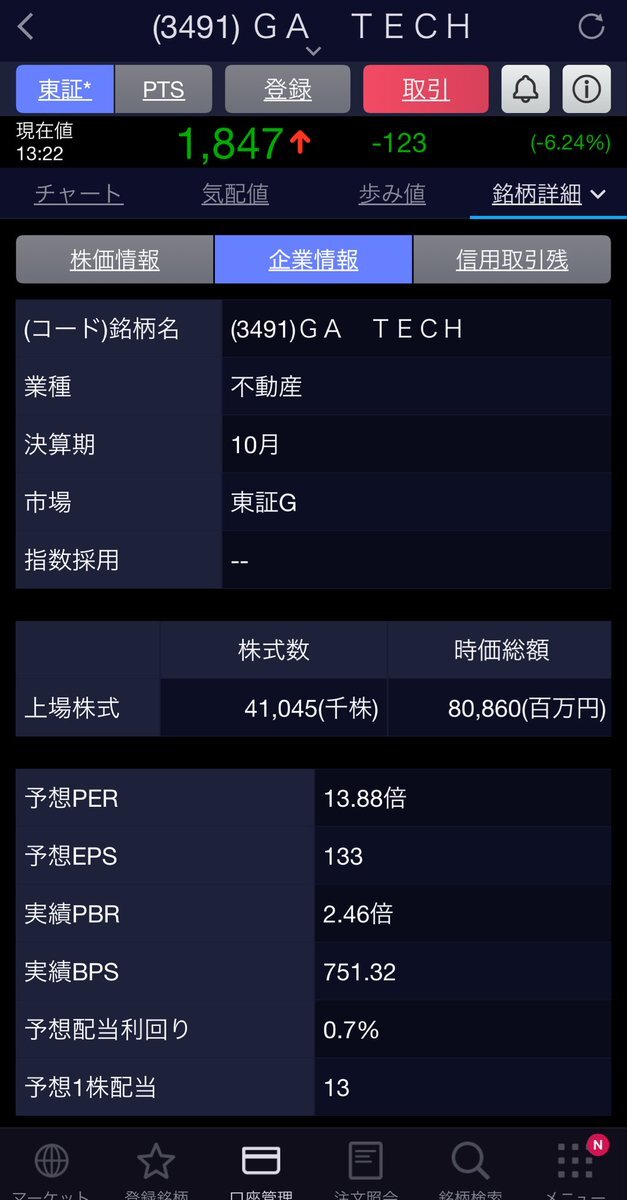Expand the GA TECH title dropdown
The width and height of the screenshot is (627, 1200).
pos(313,50)
